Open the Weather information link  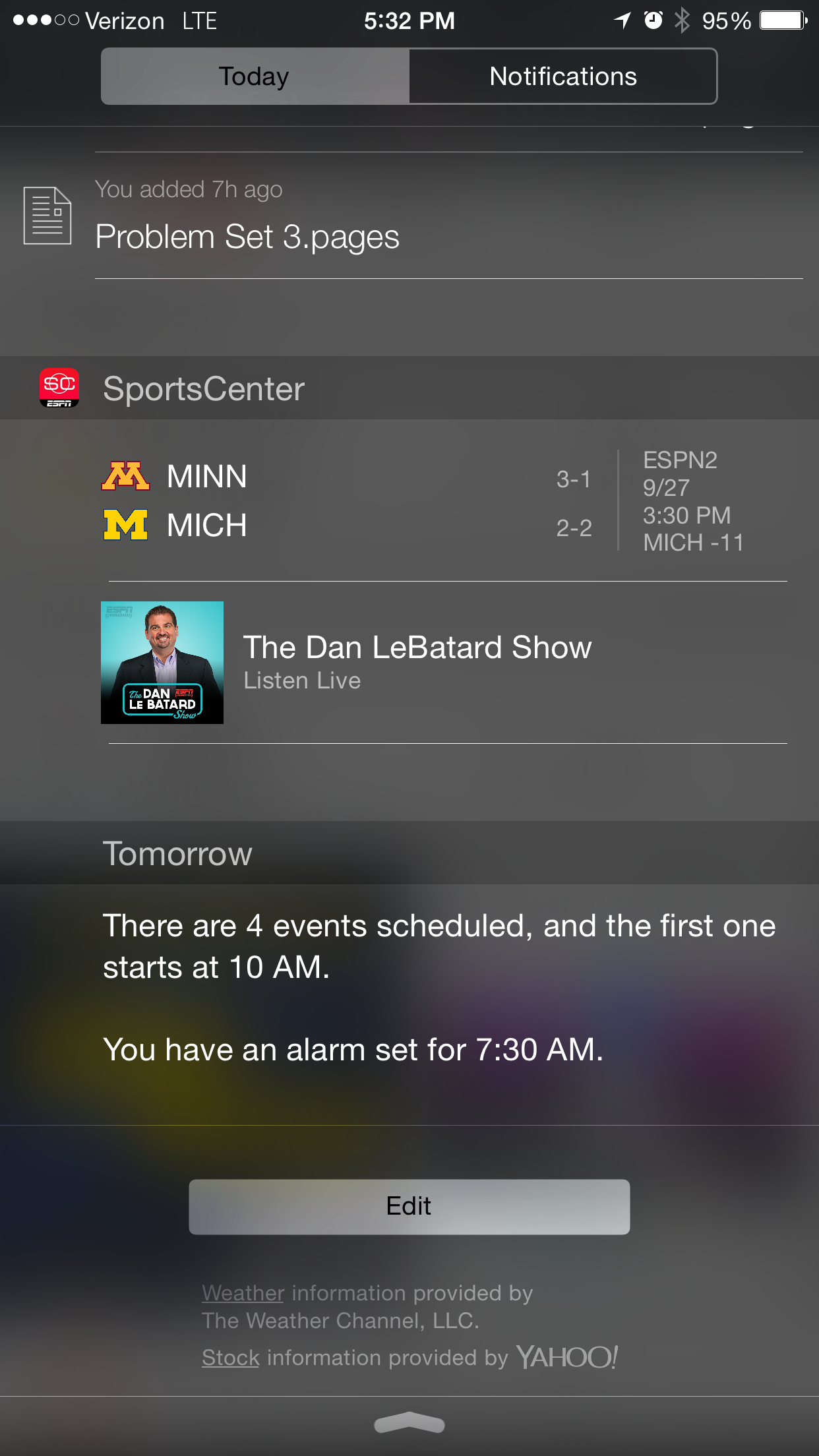point(243,1292)
